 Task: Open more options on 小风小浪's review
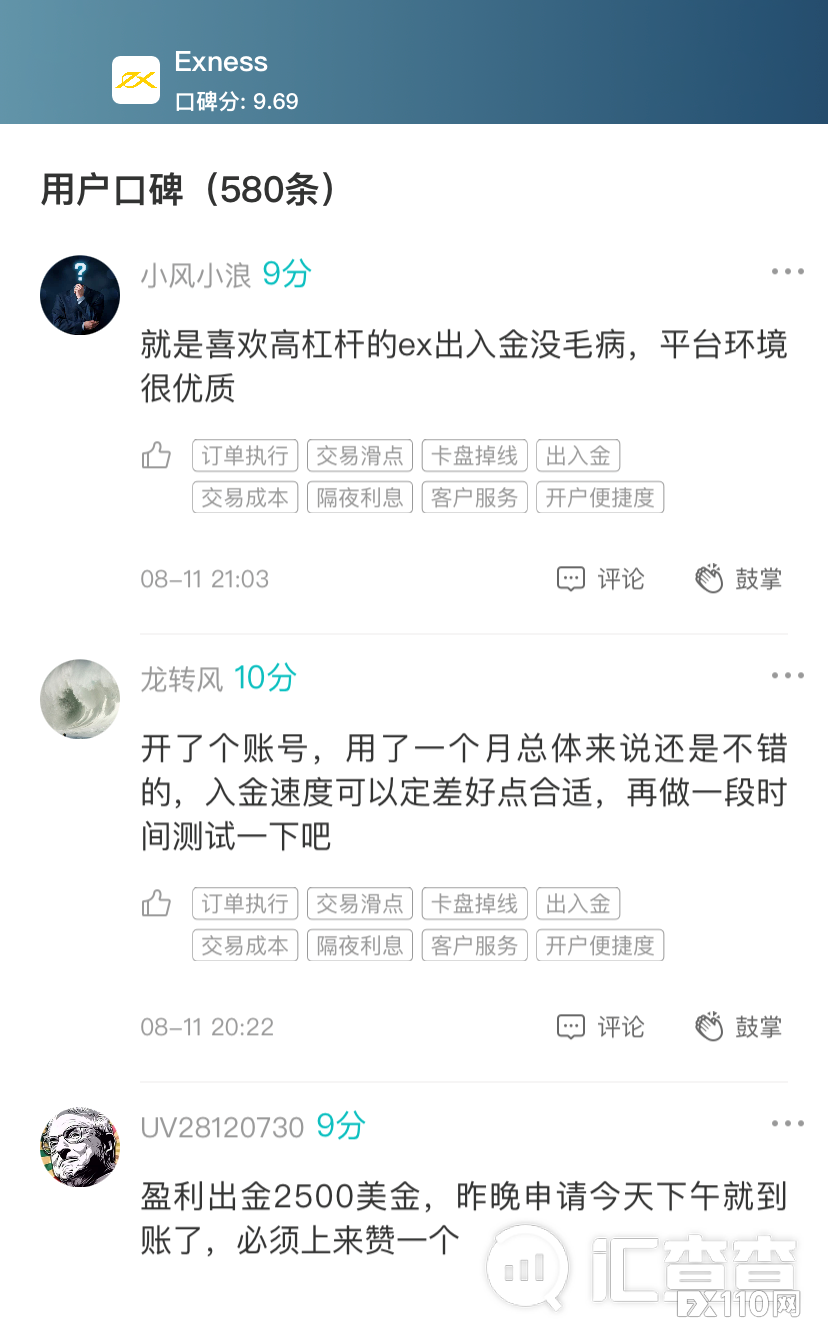tap(788, 270)
